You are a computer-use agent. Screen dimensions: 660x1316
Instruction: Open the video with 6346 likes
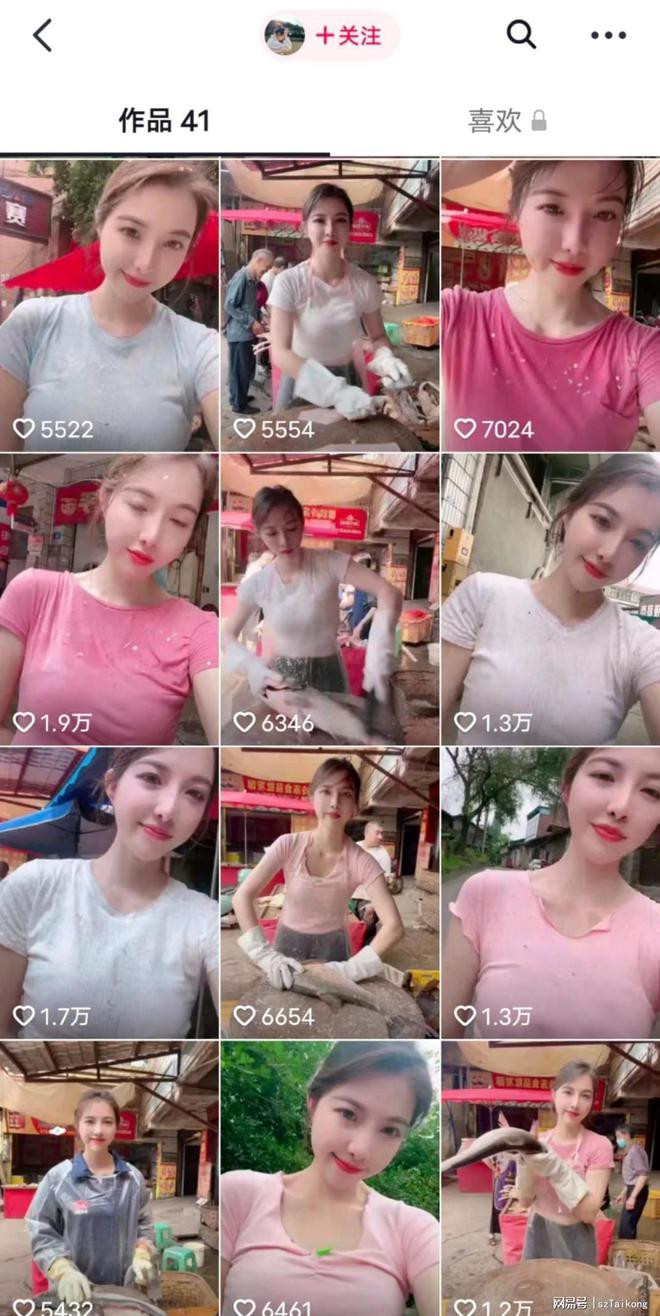tap(329, 598)
